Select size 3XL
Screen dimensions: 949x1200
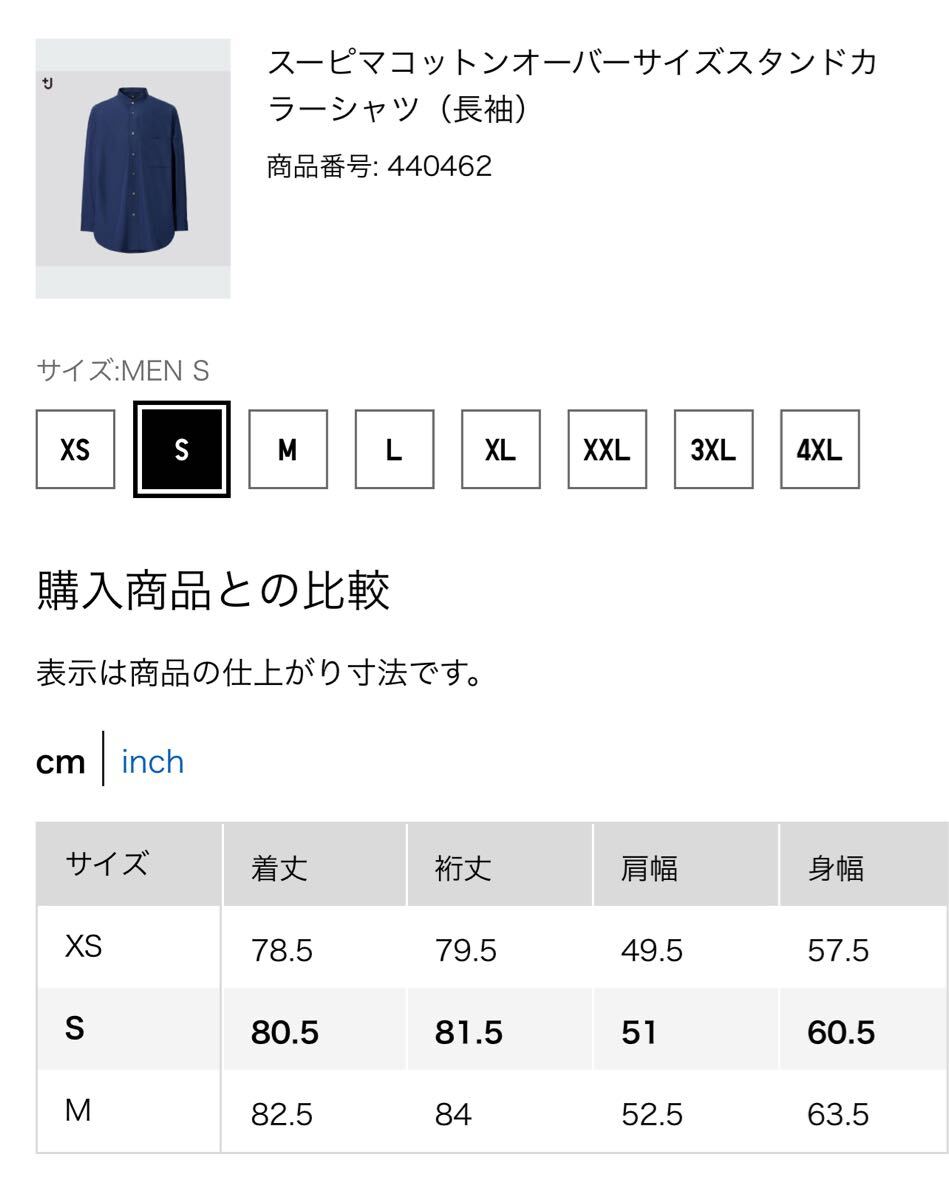click(714, 449)
